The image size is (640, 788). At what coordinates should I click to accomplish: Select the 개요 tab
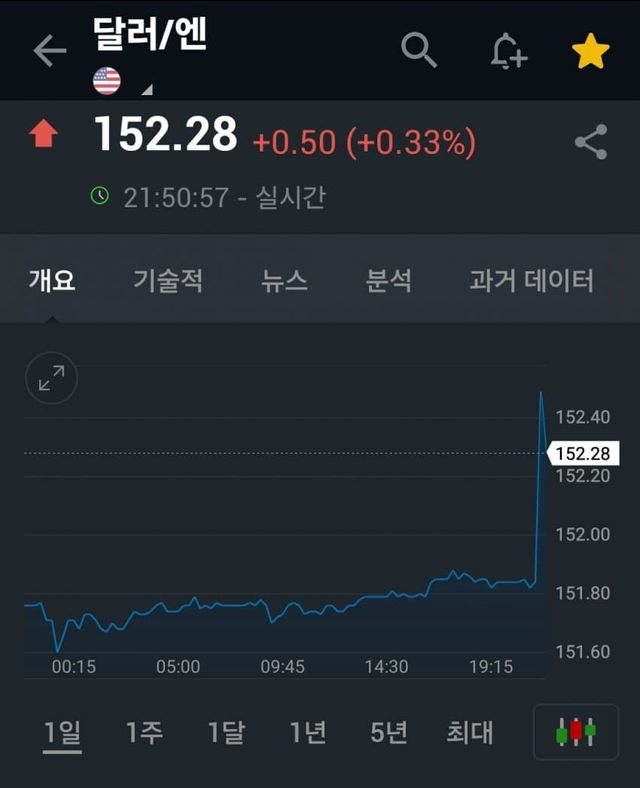pyautogui.click(x=51, y=281)
